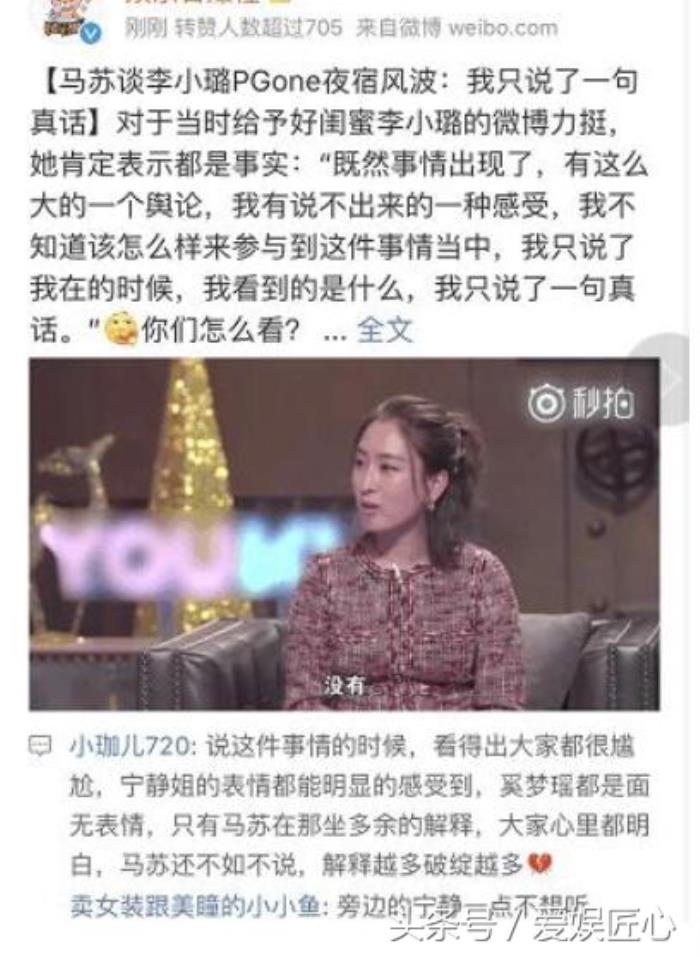Open commenter 卖女装跟美瞳的小小鱼's profile
The width and height of the screenshot is (700, 957).
[x=194, y=903]
